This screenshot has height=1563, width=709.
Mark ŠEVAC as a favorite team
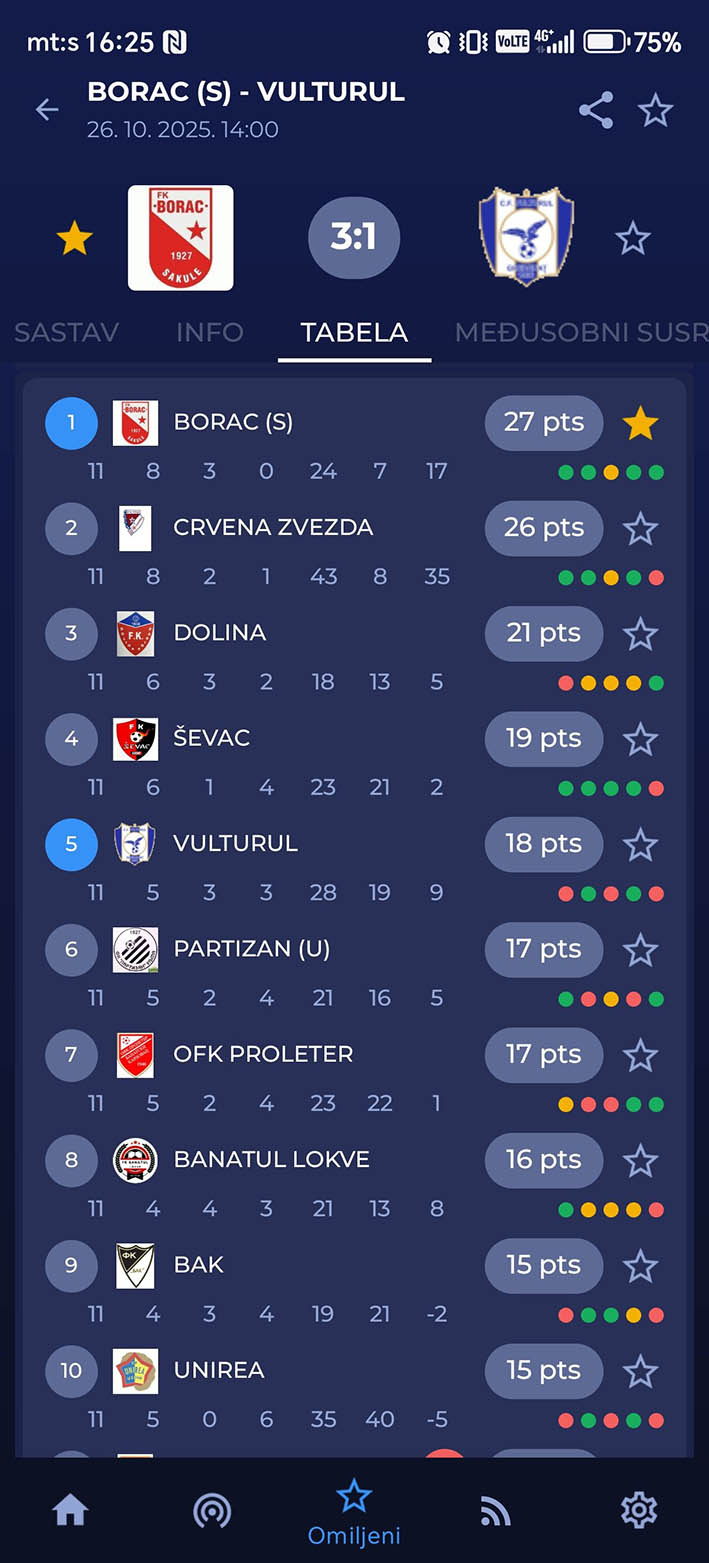click(x=640, y=739)
